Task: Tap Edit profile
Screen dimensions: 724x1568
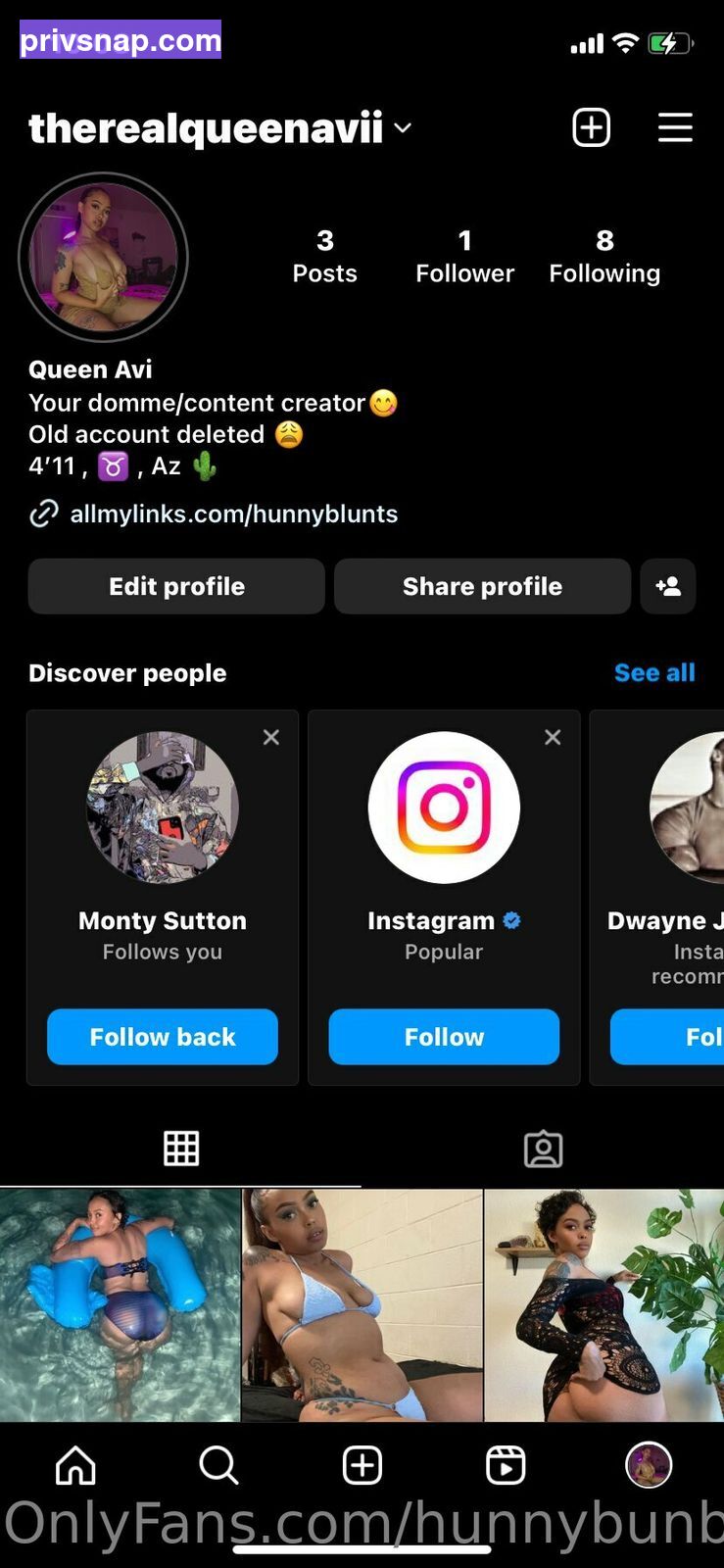Action: (x=176, y=586)
